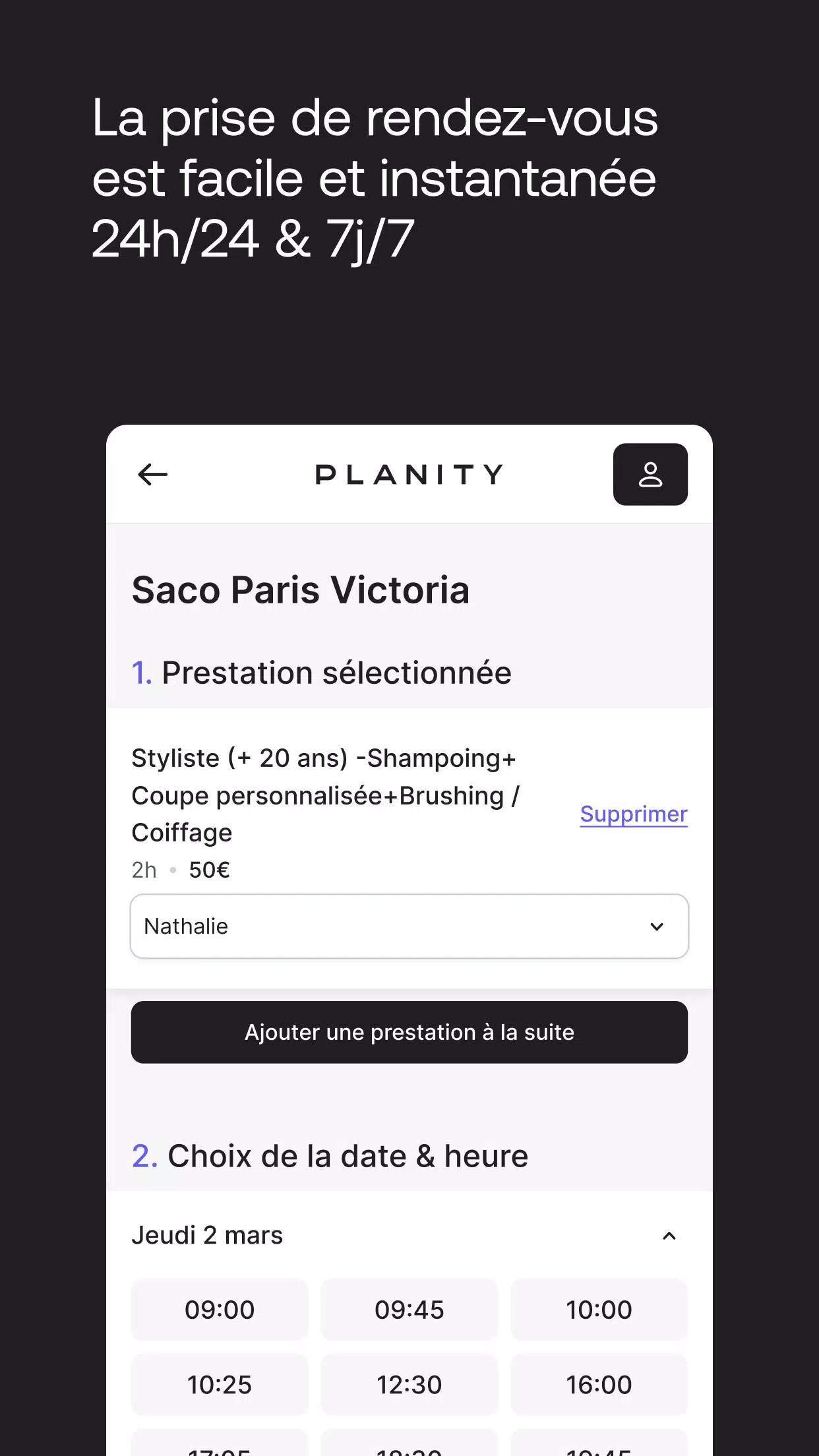Click the Saco Paris Victoria salon title
Image resolution: width=819 pixels, height=1456 pixels.
pos(301,589)
